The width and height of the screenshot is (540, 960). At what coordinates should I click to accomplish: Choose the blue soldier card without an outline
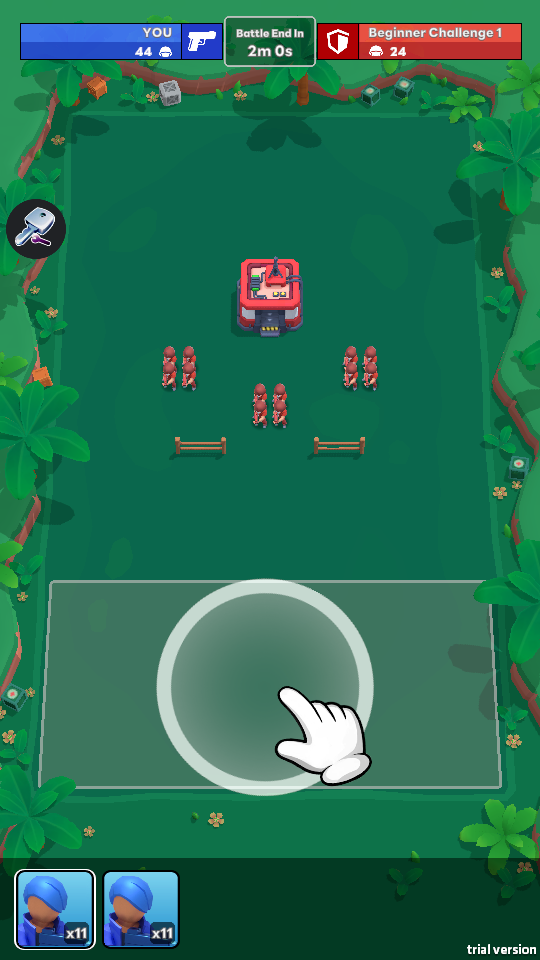click(141, 909)
